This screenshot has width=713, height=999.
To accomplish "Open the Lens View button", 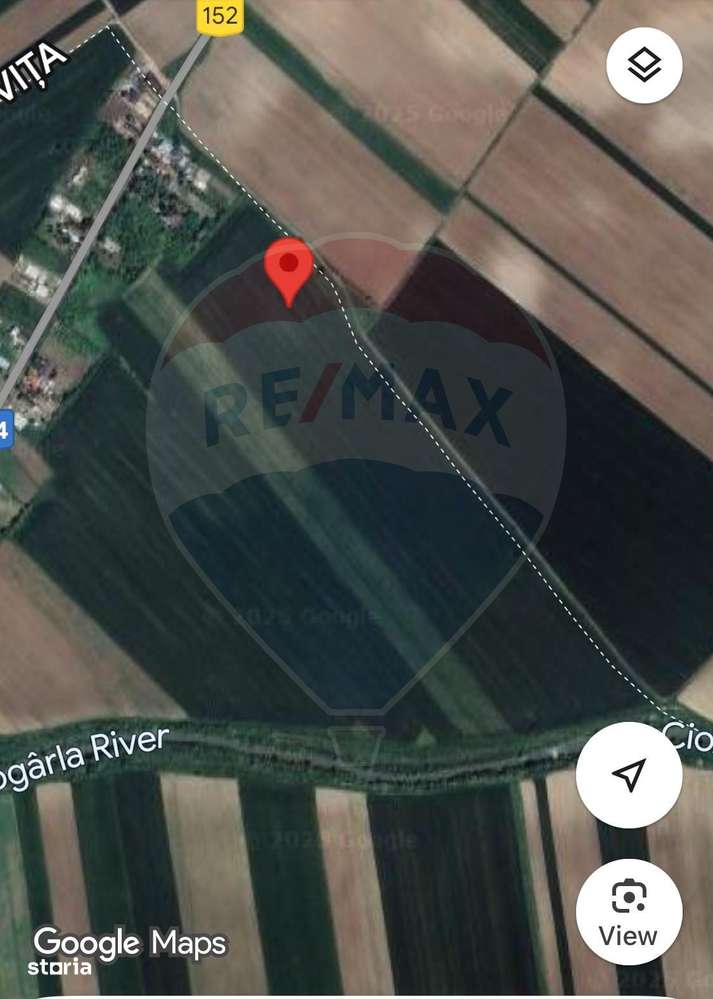I will [x=628, y=911].
